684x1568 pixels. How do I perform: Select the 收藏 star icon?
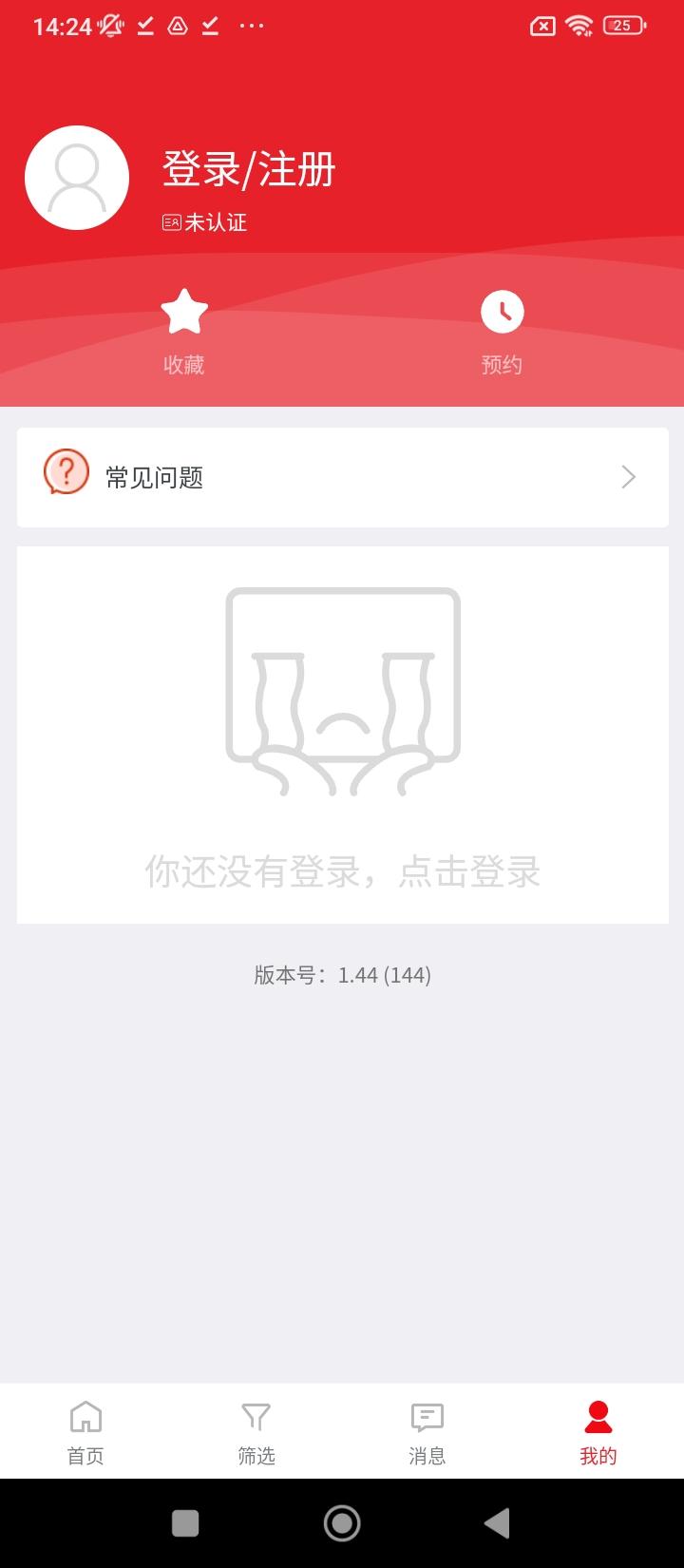point(182,312)
